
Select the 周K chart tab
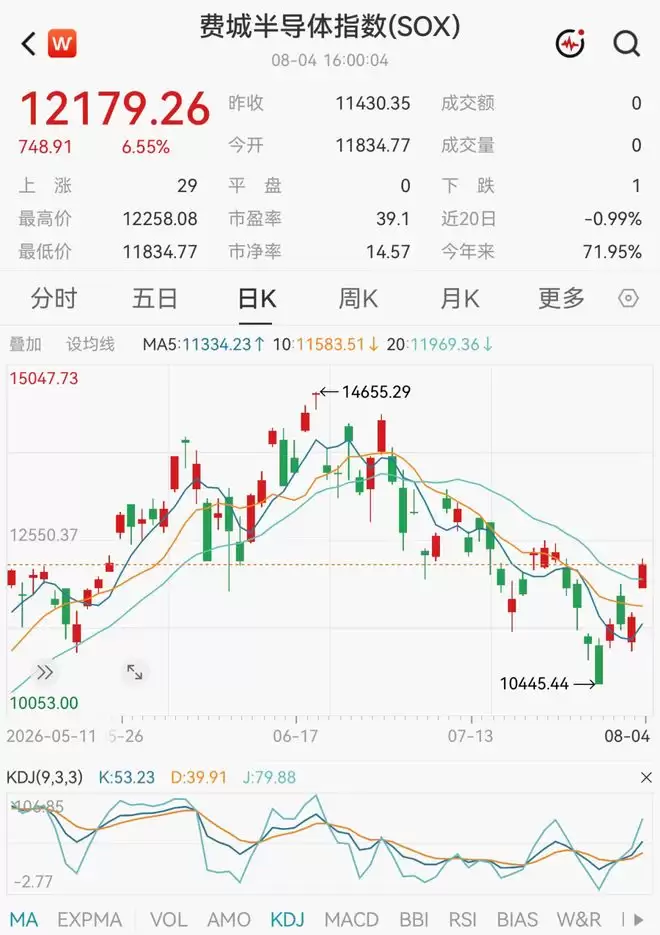358,298
